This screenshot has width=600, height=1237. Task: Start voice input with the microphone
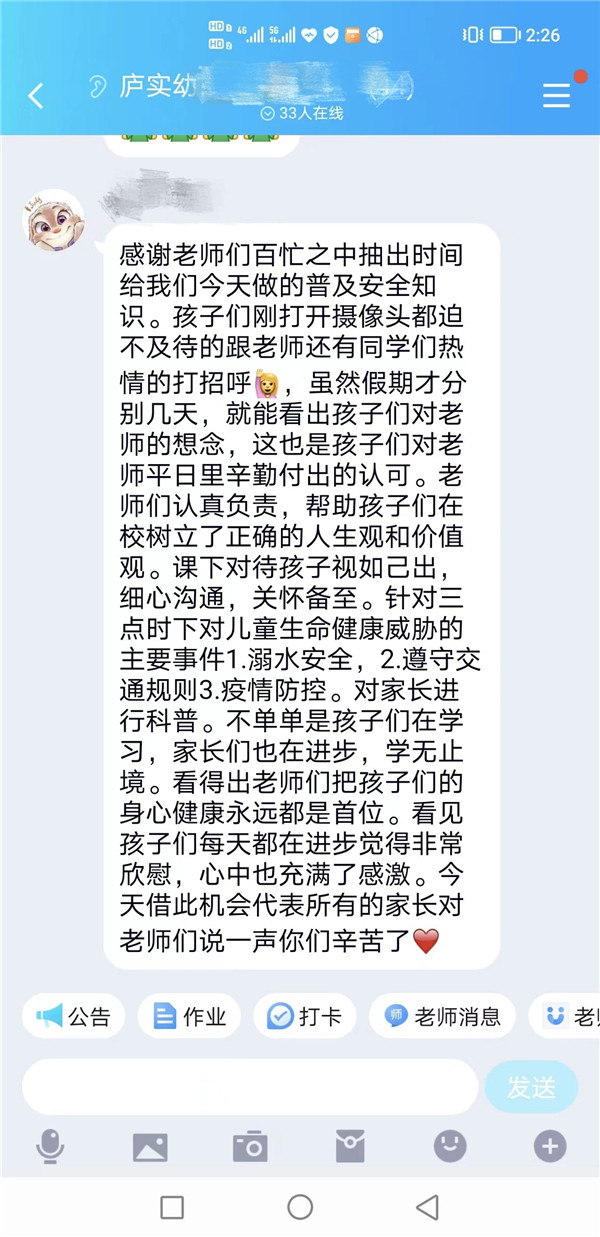(x=50, y=1146)
